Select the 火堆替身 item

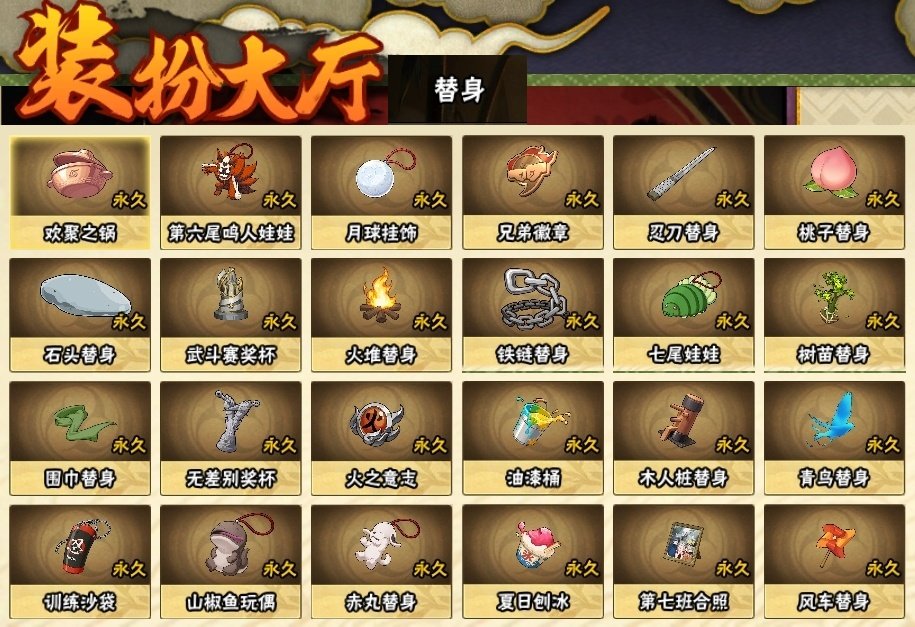(382, 313)
